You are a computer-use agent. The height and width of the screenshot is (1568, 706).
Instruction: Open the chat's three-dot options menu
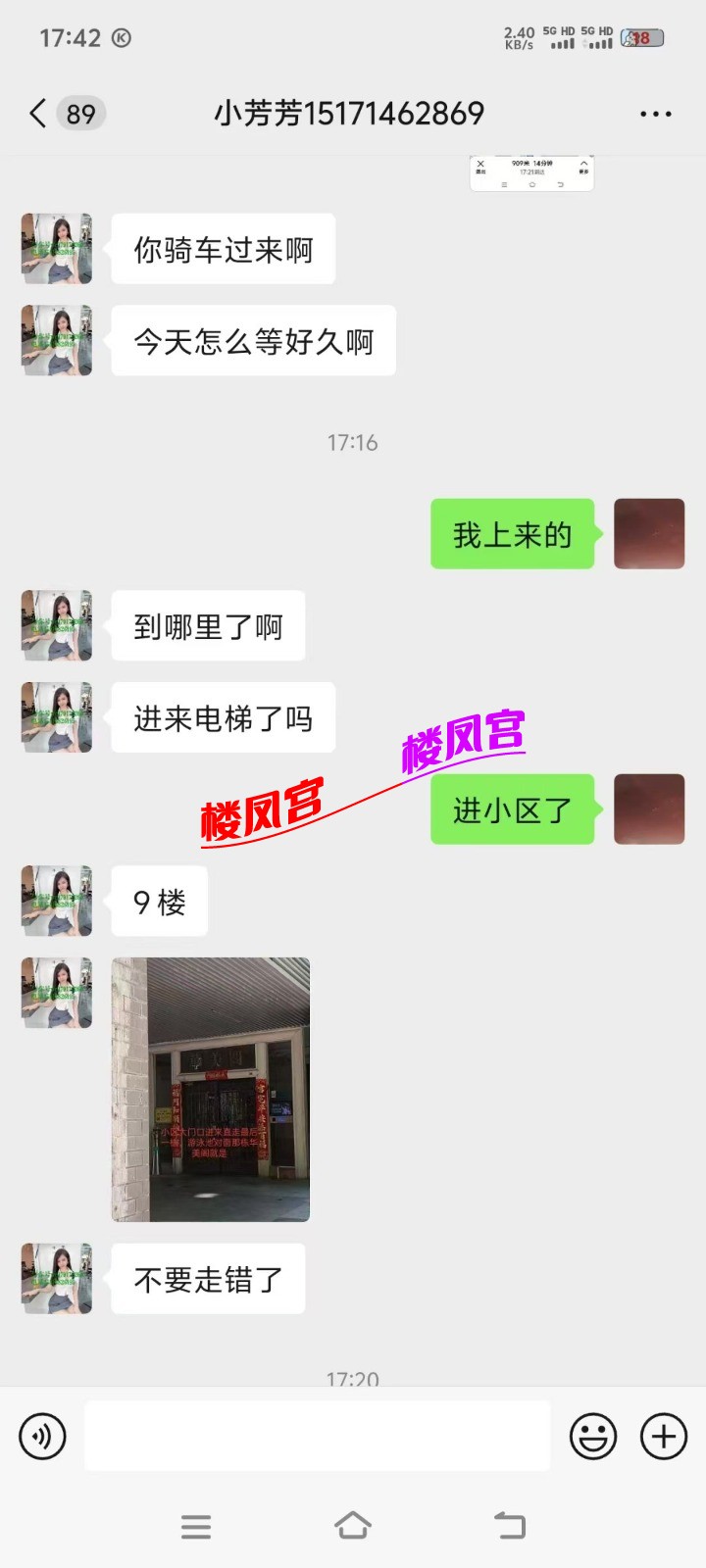pos(655,114)
